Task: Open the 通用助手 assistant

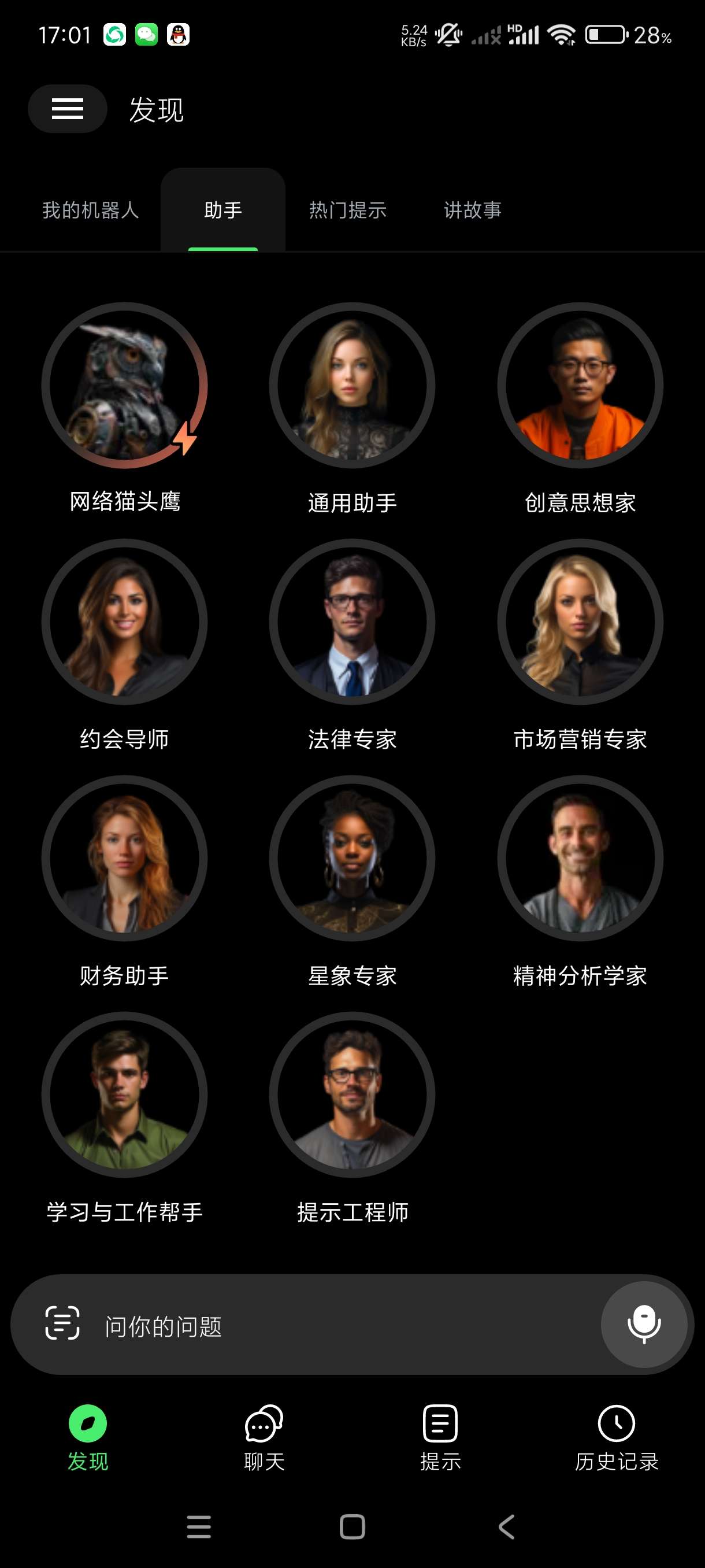Action: (x=352, y=385)
